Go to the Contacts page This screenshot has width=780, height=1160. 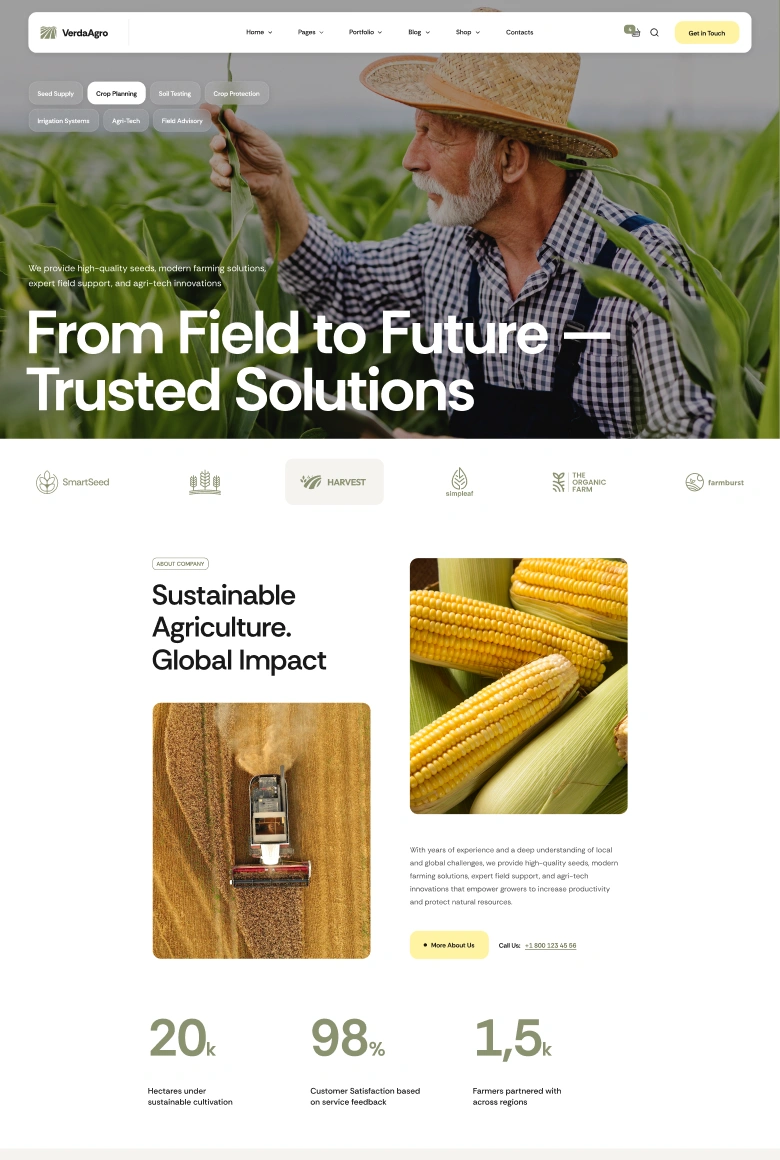[x=519, y=32]
